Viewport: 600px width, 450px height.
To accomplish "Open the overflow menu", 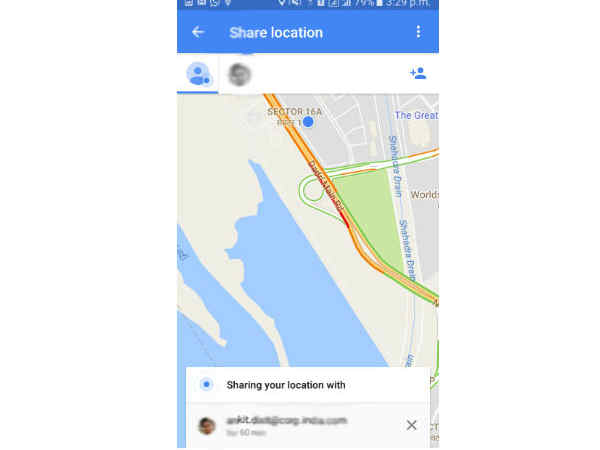I will coord(418,32).
